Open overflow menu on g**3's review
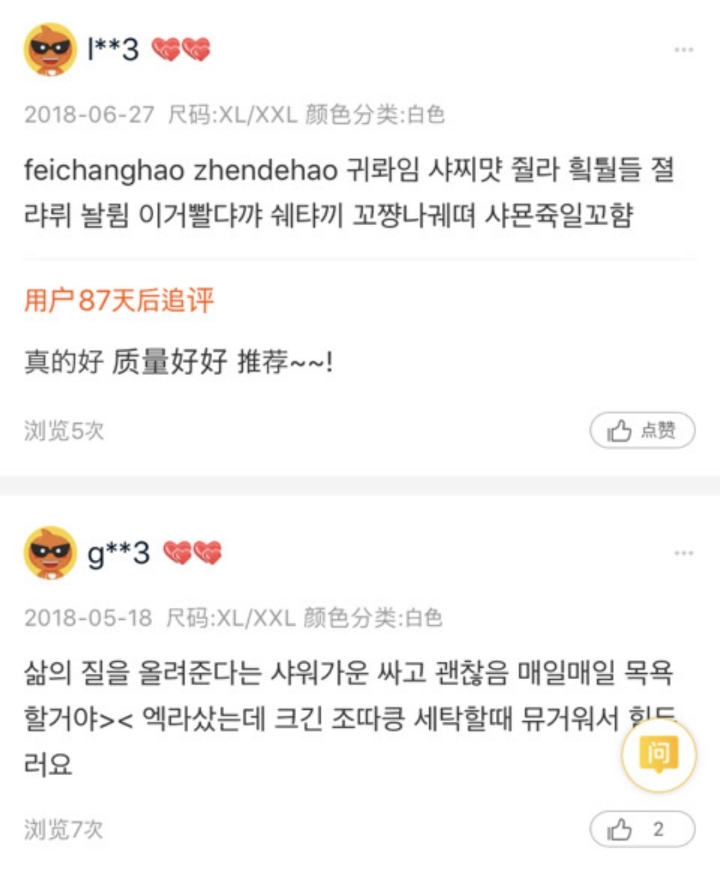The height and width of the screenshot is (873, 720). click(x=683, y=553)
